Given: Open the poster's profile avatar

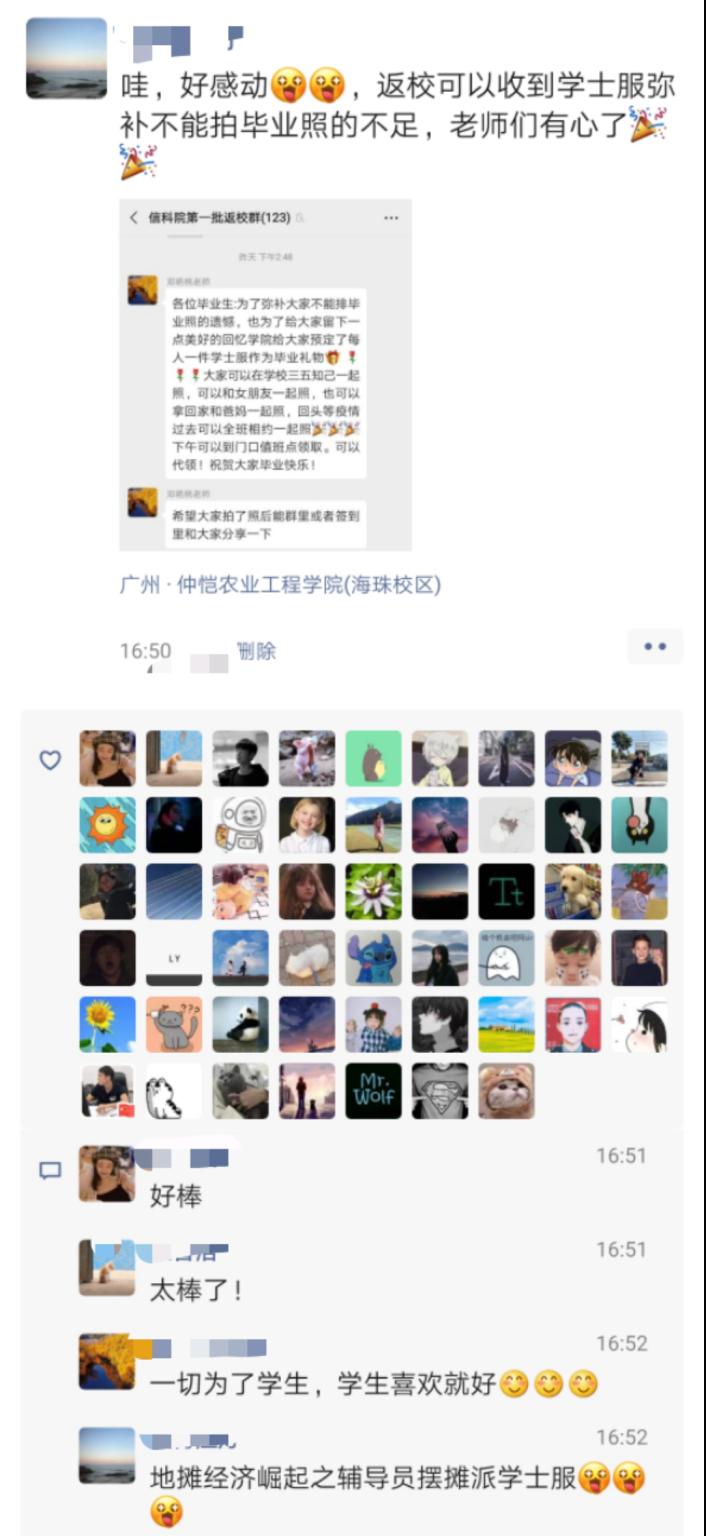Looking at the screenshot, I should tap(66, 58).
